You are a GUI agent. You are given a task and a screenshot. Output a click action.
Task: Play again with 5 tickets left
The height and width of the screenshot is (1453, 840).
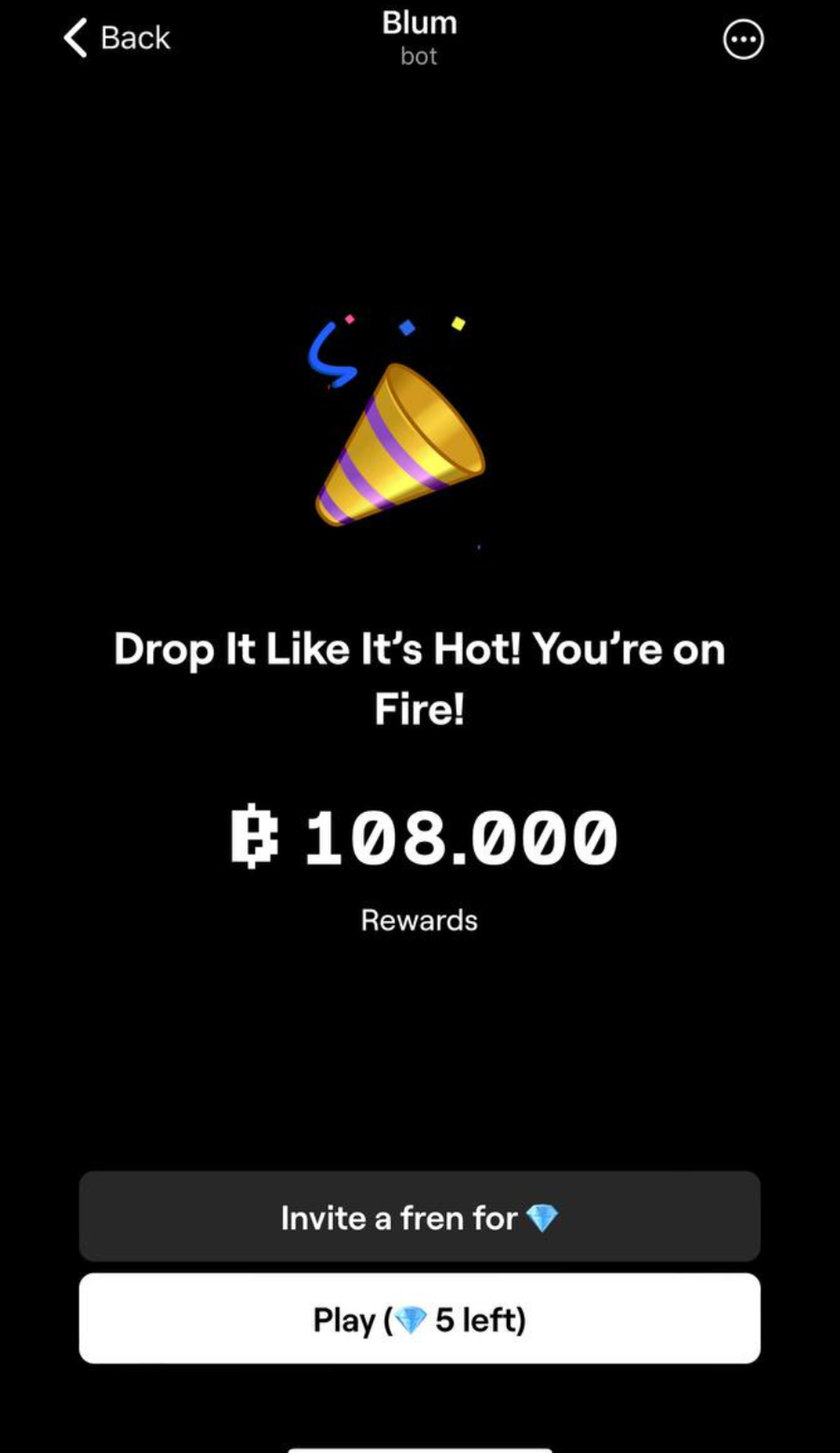point(419,1319)
